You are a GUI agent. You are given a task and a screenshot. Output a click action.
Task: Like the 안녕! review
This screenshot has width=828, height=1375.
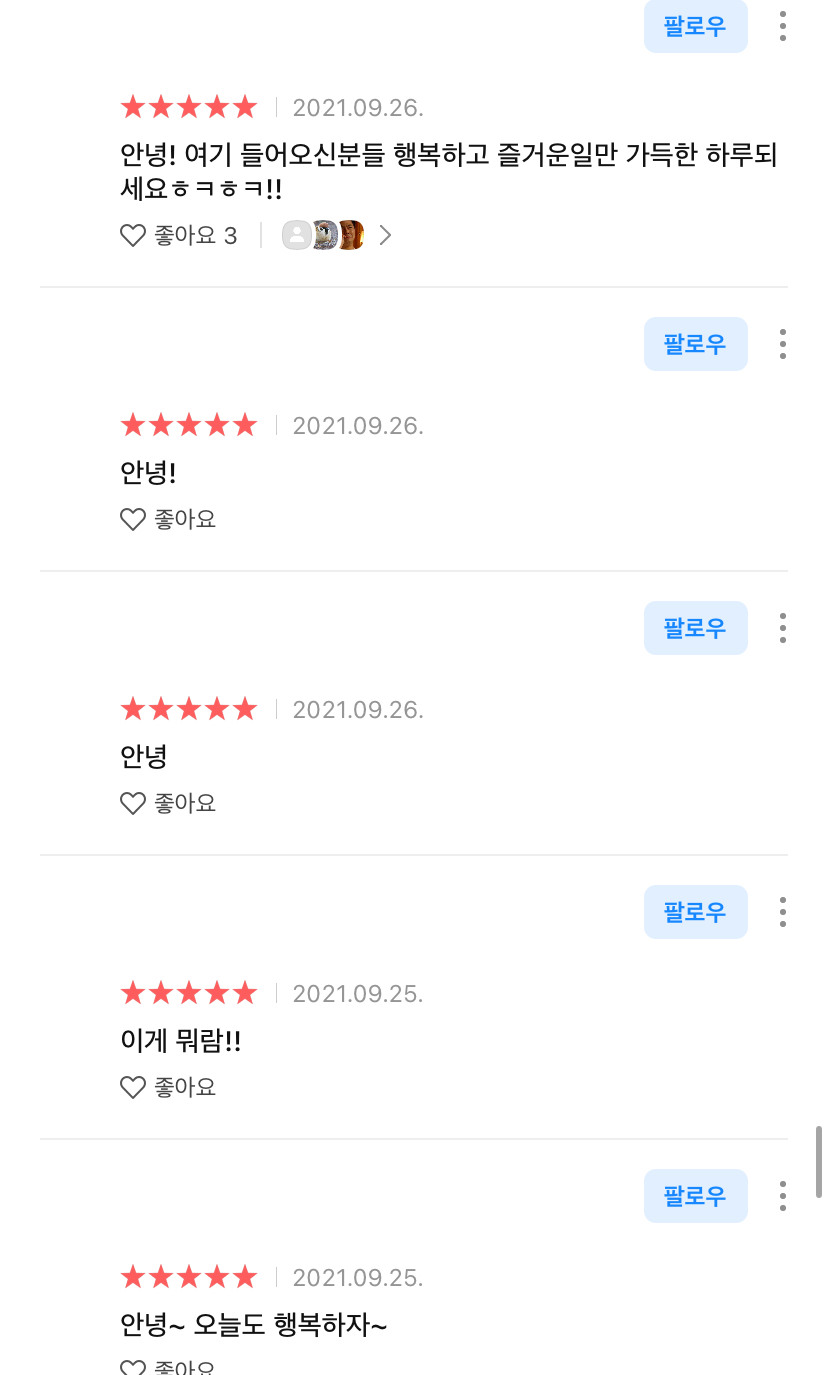[x=133, y=520]
